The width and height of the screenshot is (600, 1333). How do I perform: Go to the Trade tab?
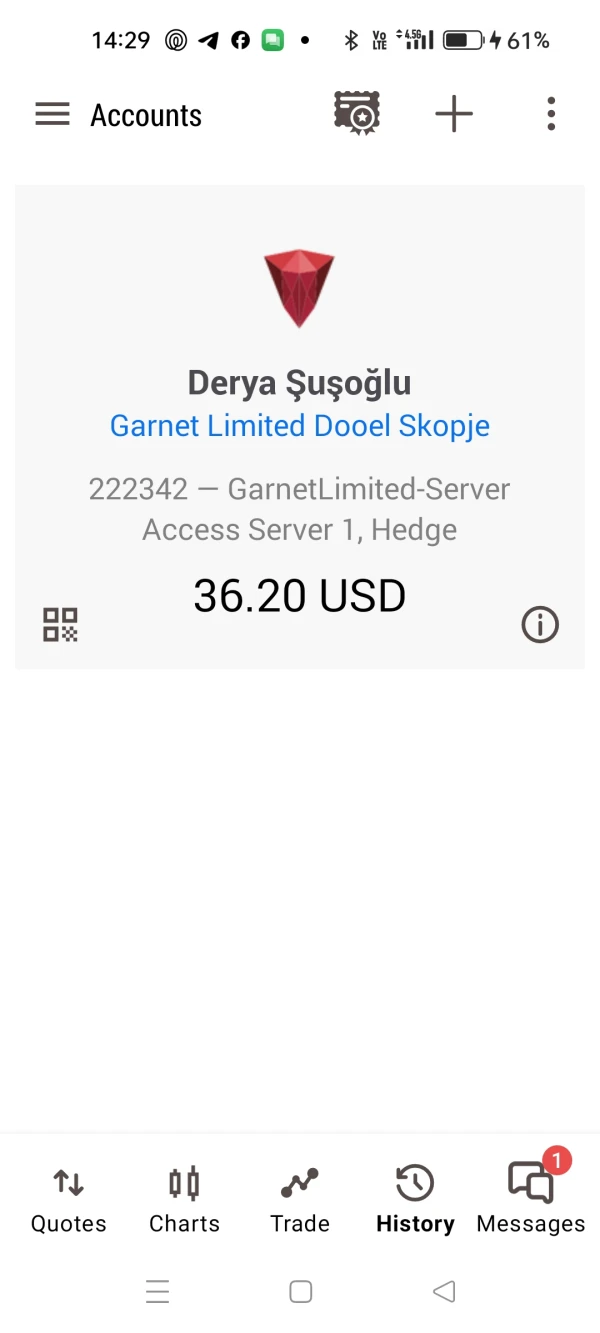[x=299, y=1200]
